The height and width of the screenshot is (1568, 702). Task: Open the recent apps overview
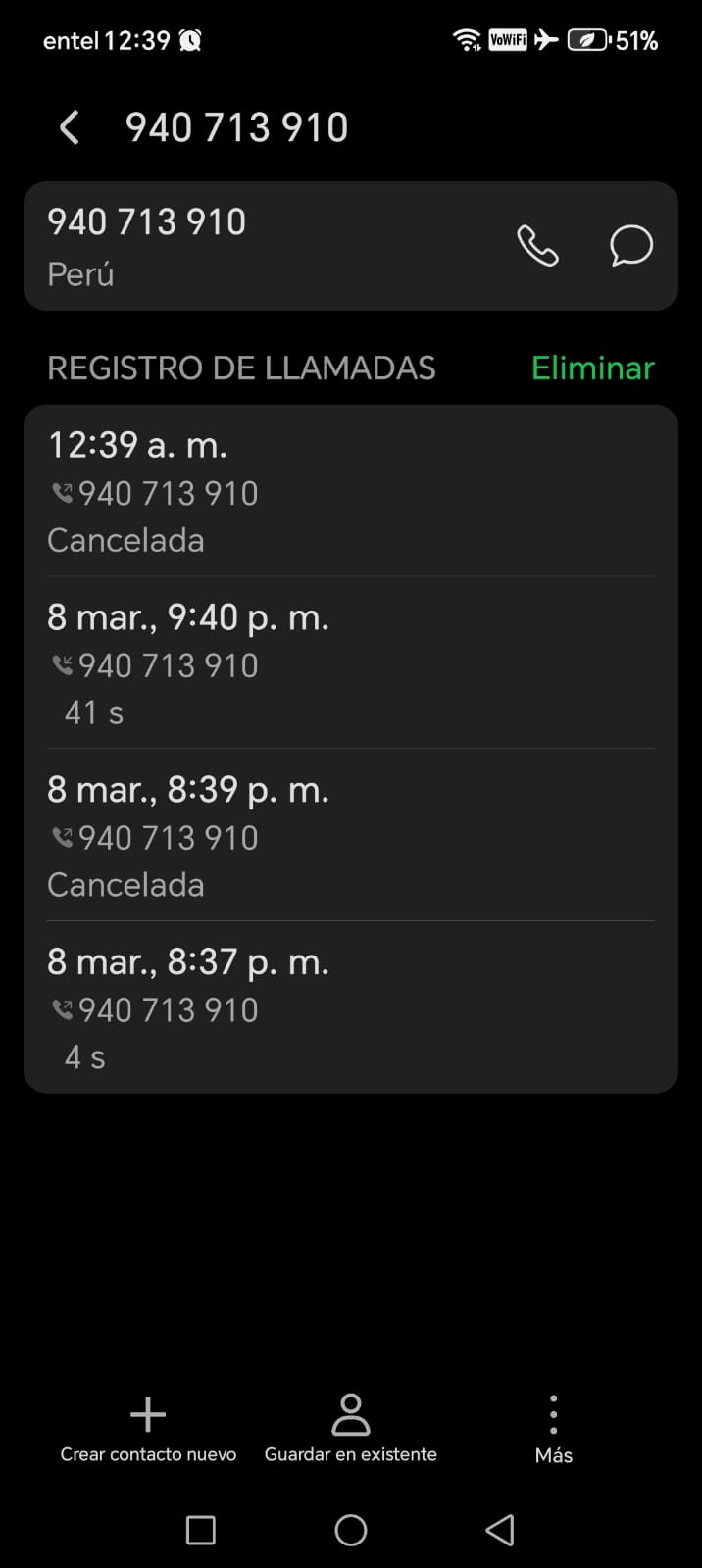coord(201,1530)
